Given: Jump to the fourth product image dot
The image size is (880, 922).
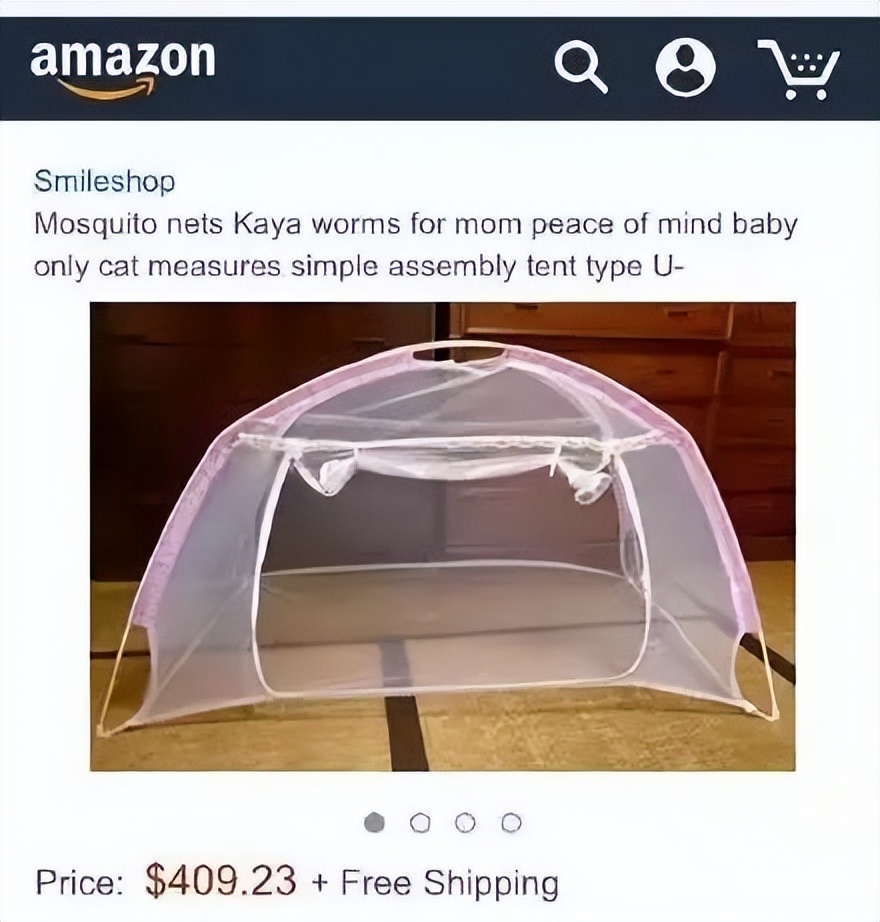Looking at the screenshot, I should point(511,822).
